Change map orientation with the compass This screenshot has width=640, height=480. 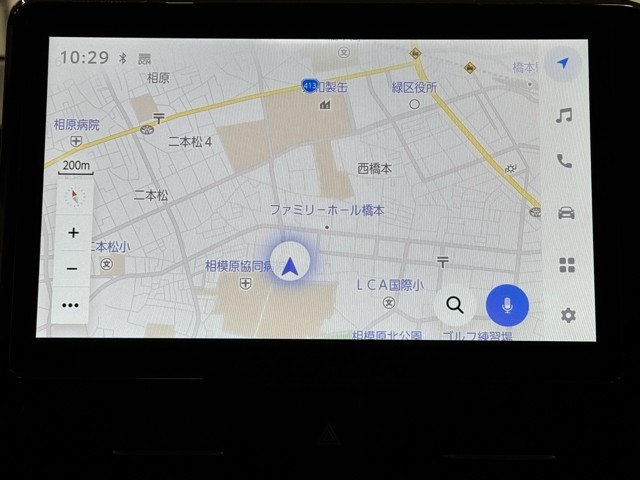pos(73,196)
